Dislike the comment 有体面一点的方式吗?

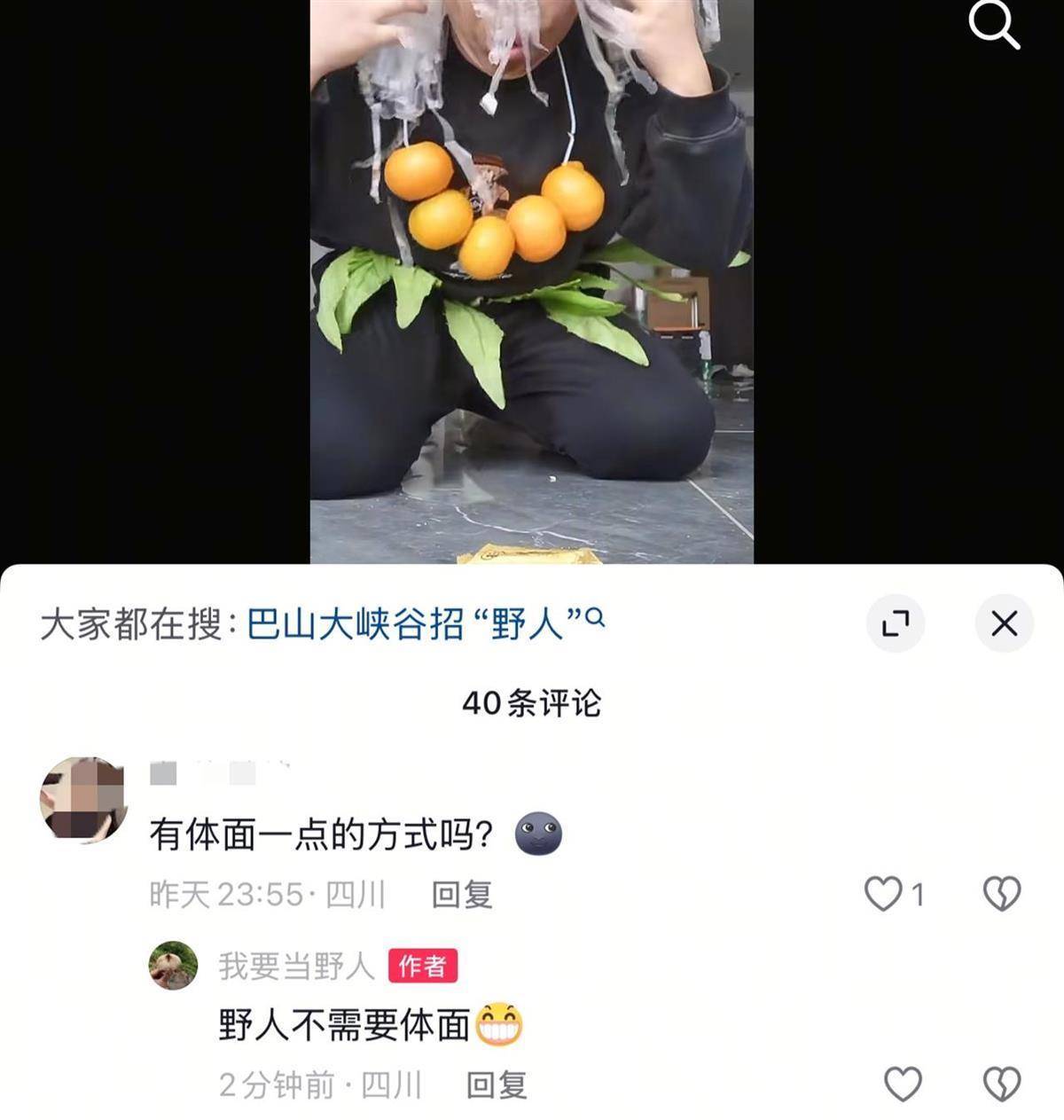[1002, 894]
